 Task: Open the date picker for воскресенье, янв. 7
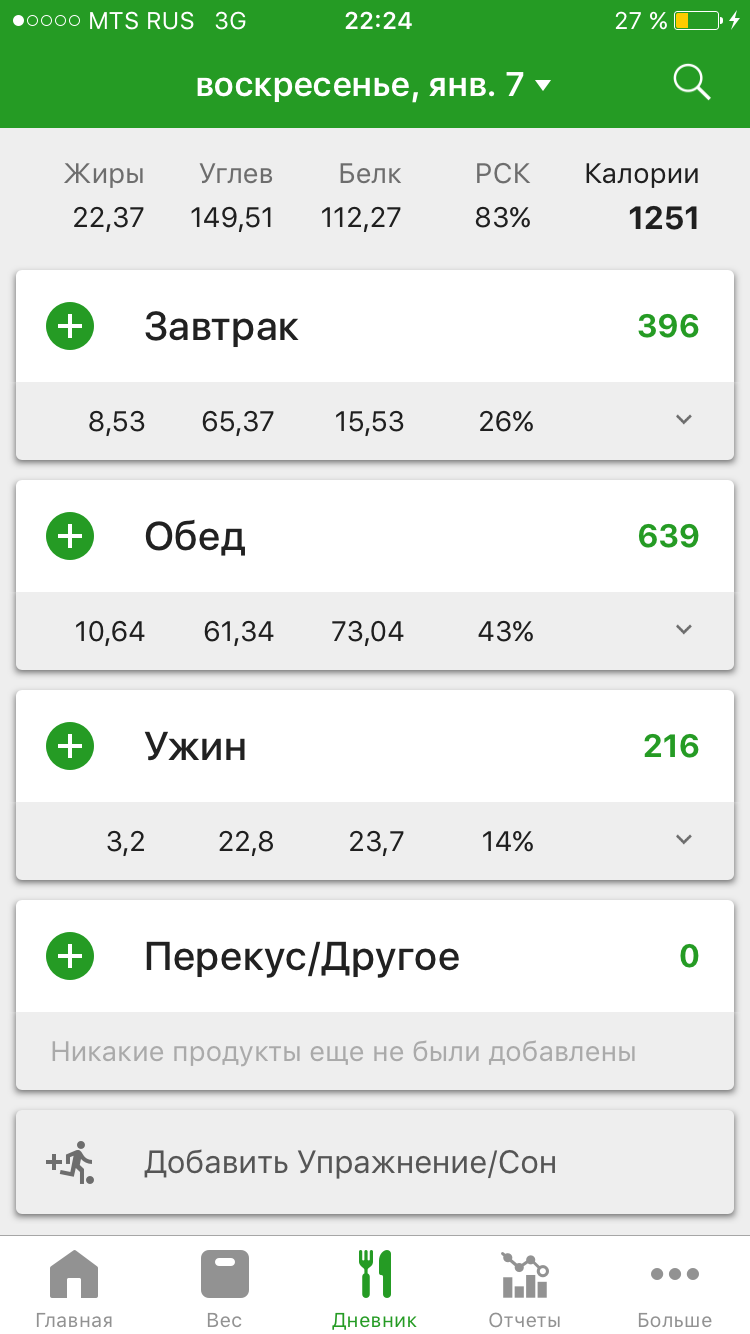coord(375,84)
